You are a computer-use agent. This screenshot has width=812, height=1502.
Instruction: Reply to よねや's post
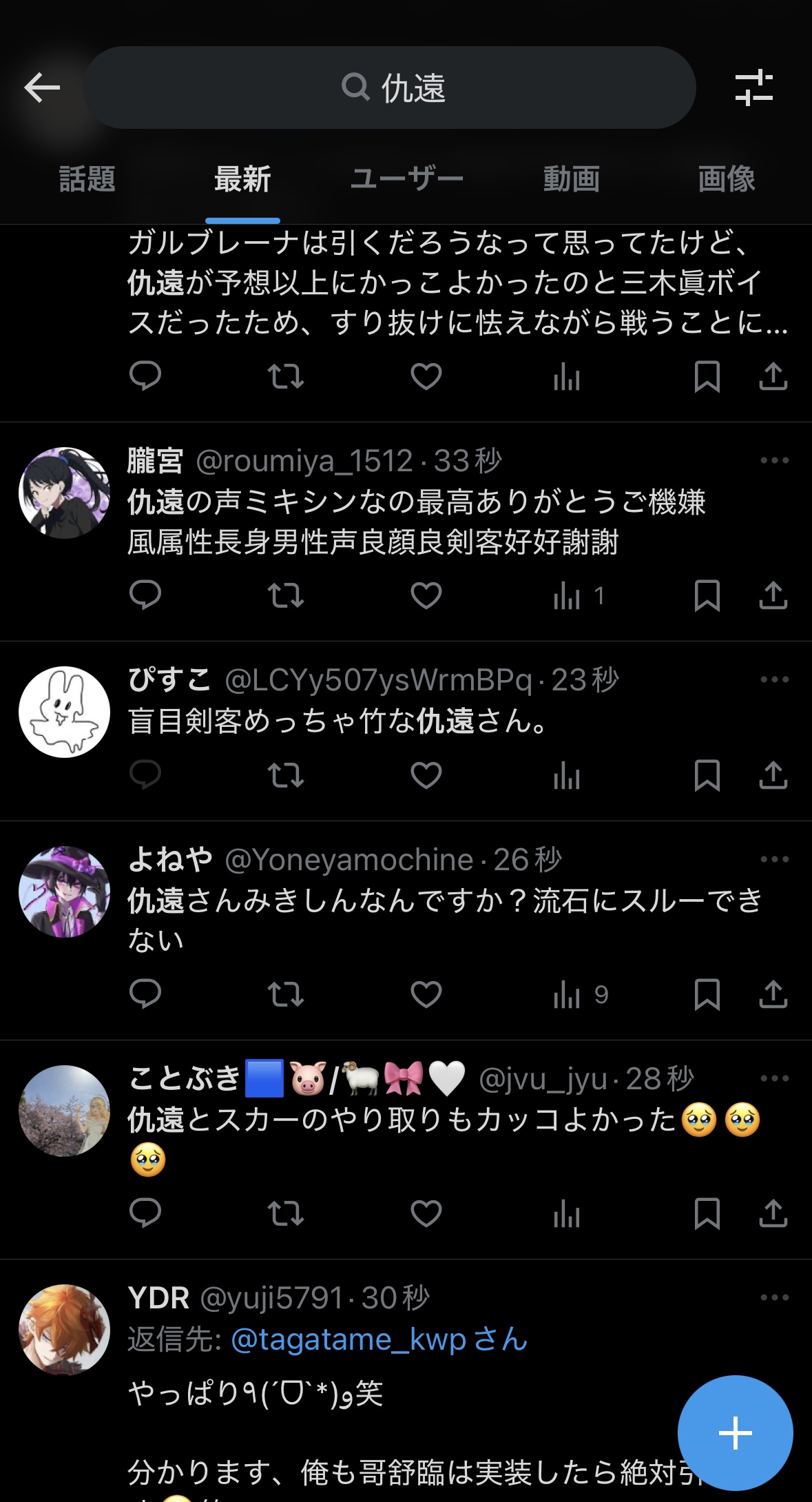145,994
